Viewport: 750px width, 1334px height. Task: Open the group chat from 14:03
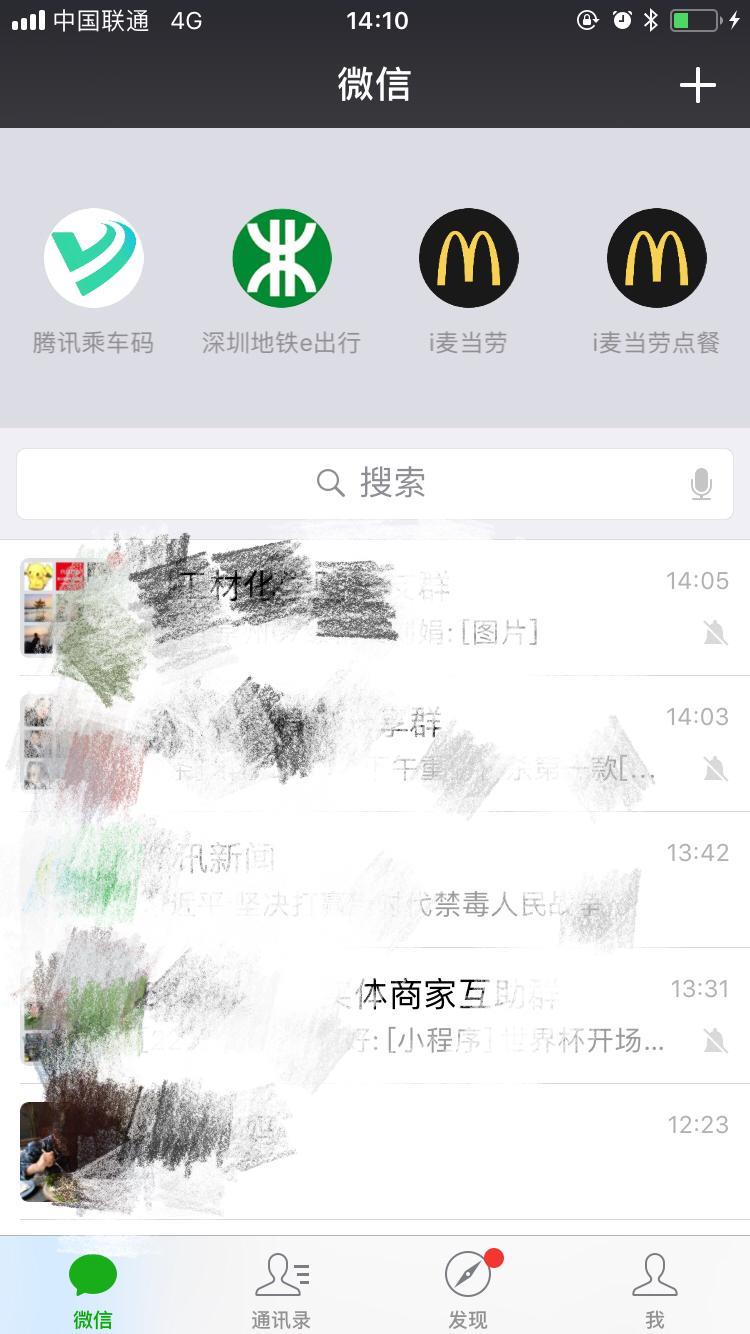pos(375,743)
